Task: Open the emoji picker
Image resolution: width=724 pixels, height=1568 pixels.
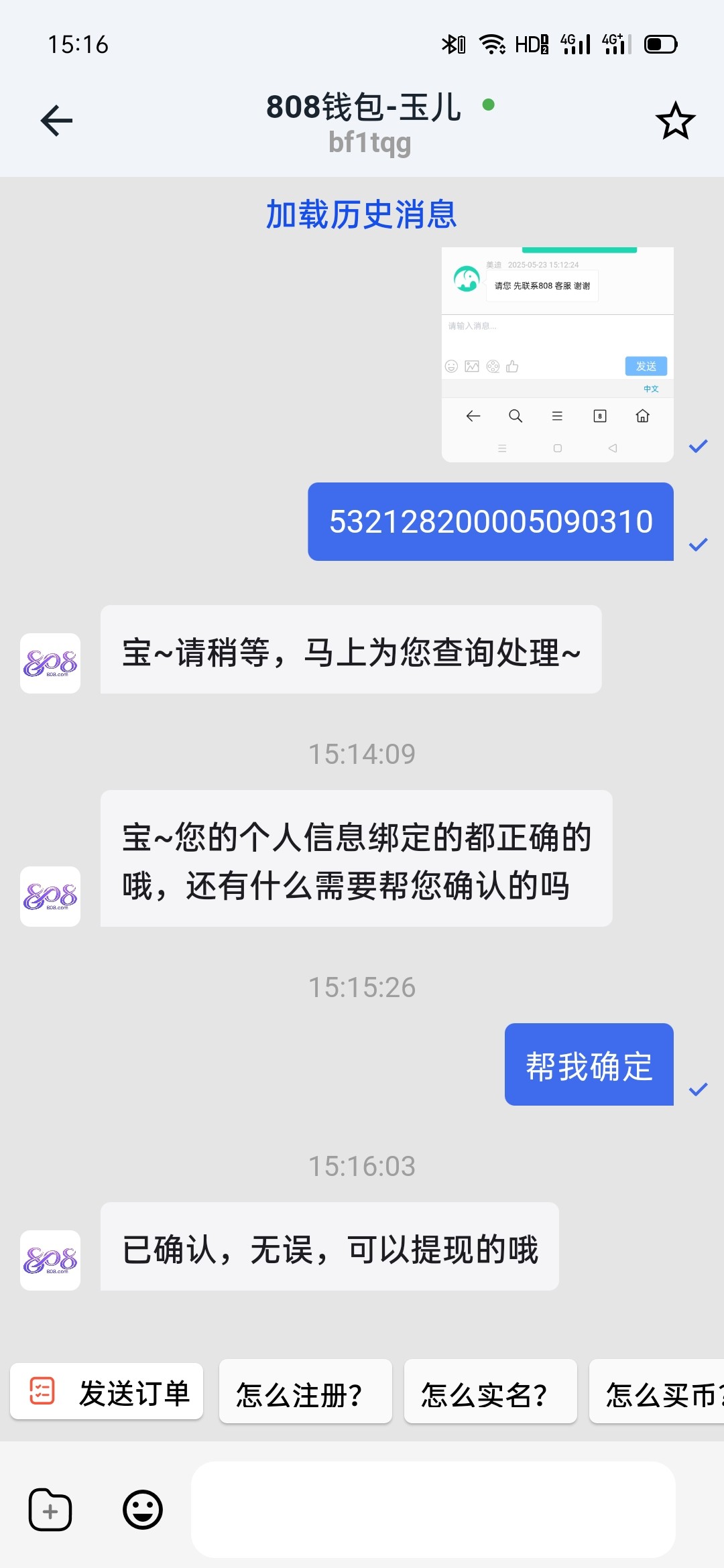Action: [x=143, y=1510]
